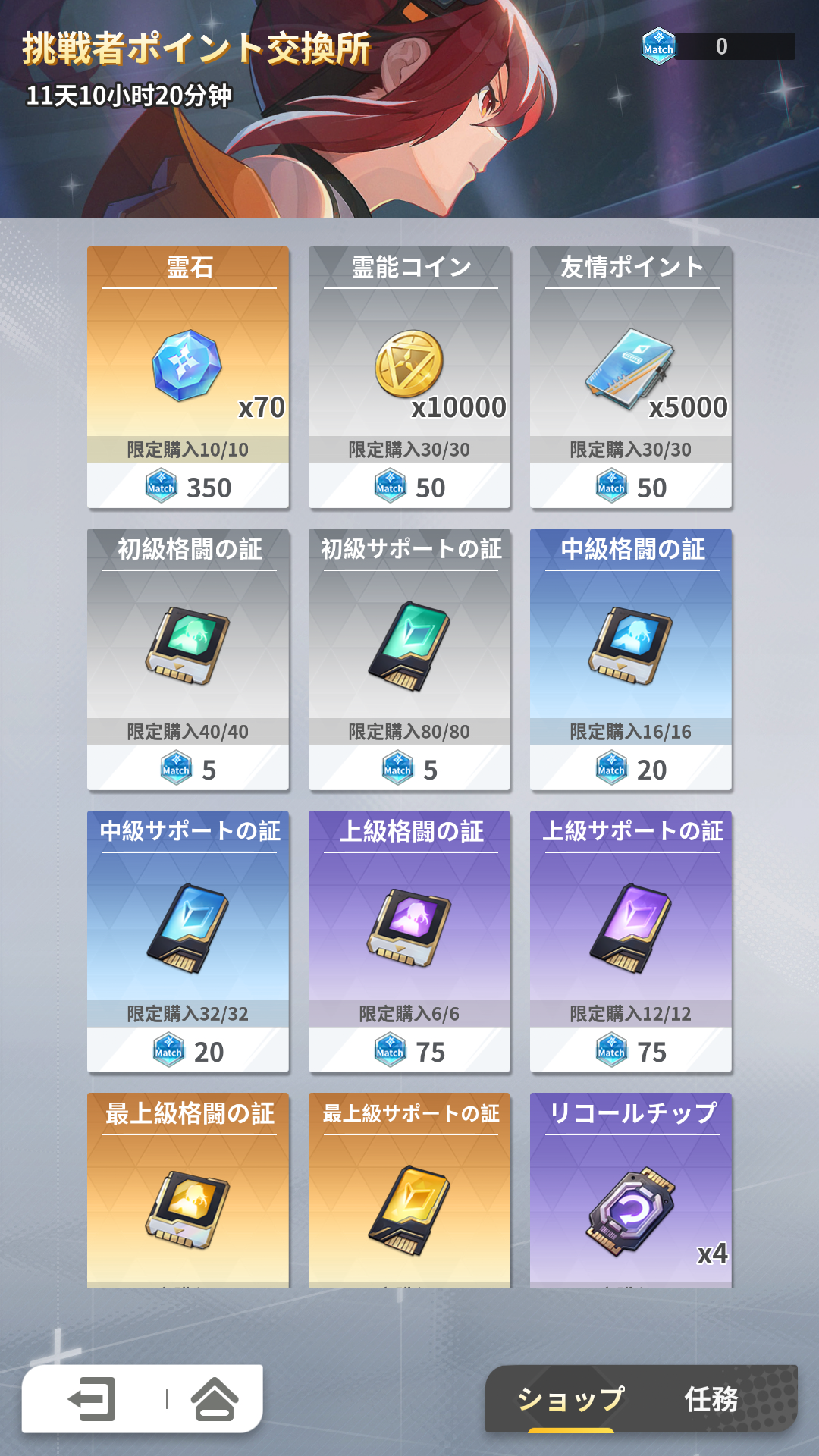The width and height of the screenshot is (819, 1456).
Task: Open the 中級格闘の証 card
Action: click(x=631, y=659)
